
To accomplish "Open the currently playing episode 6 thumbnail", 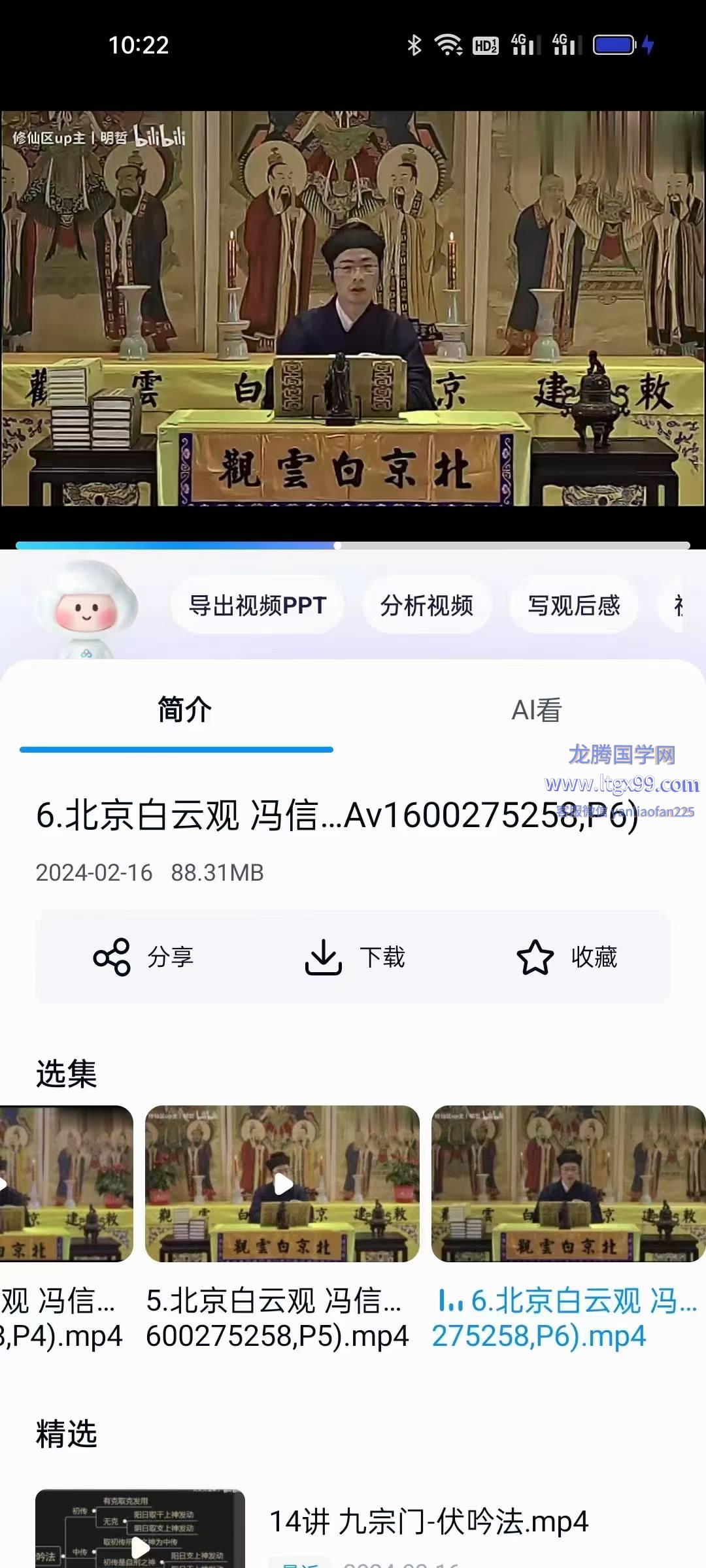I will pos(567,1183).
